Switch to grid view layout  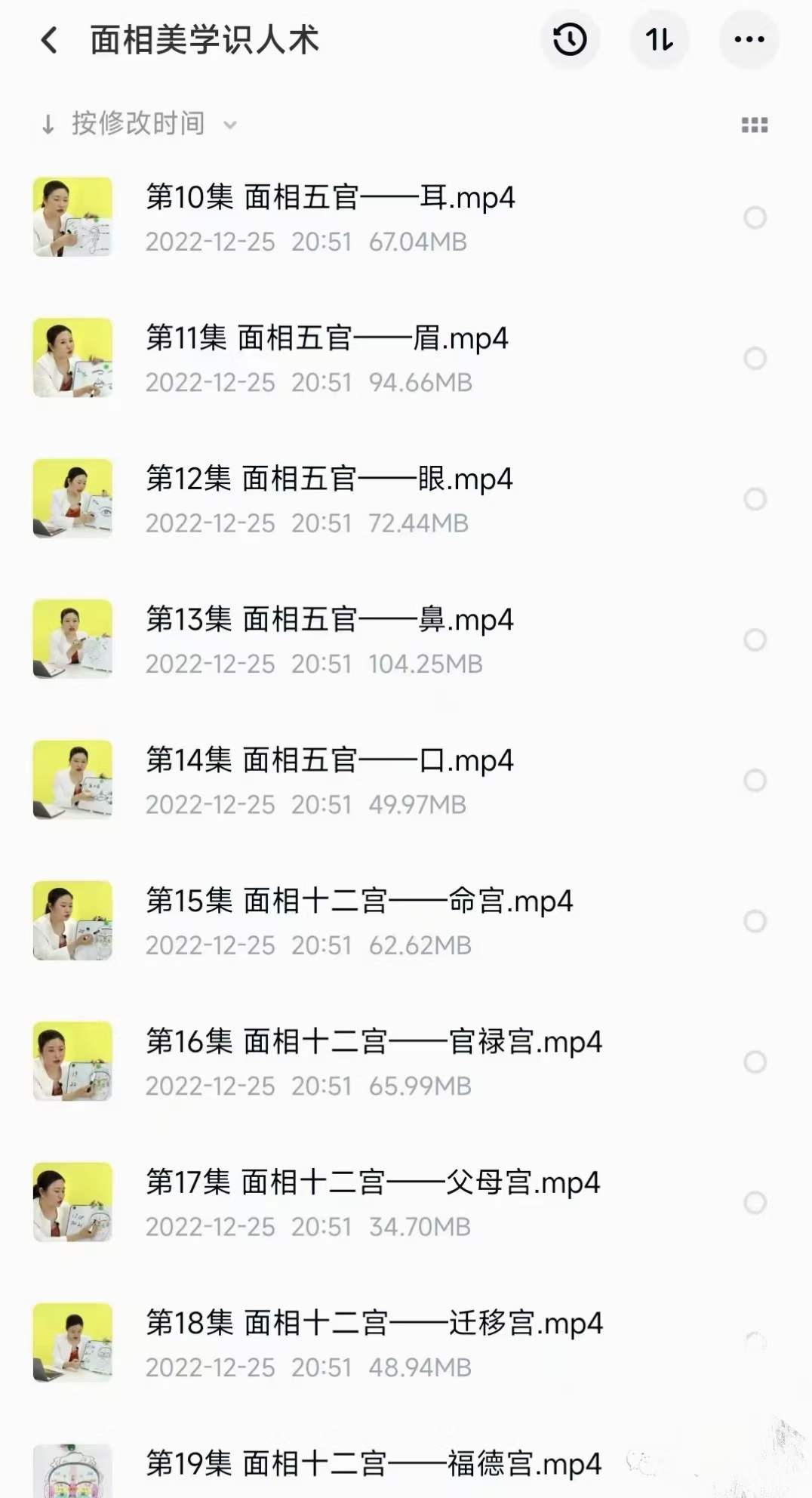(753, 124)
